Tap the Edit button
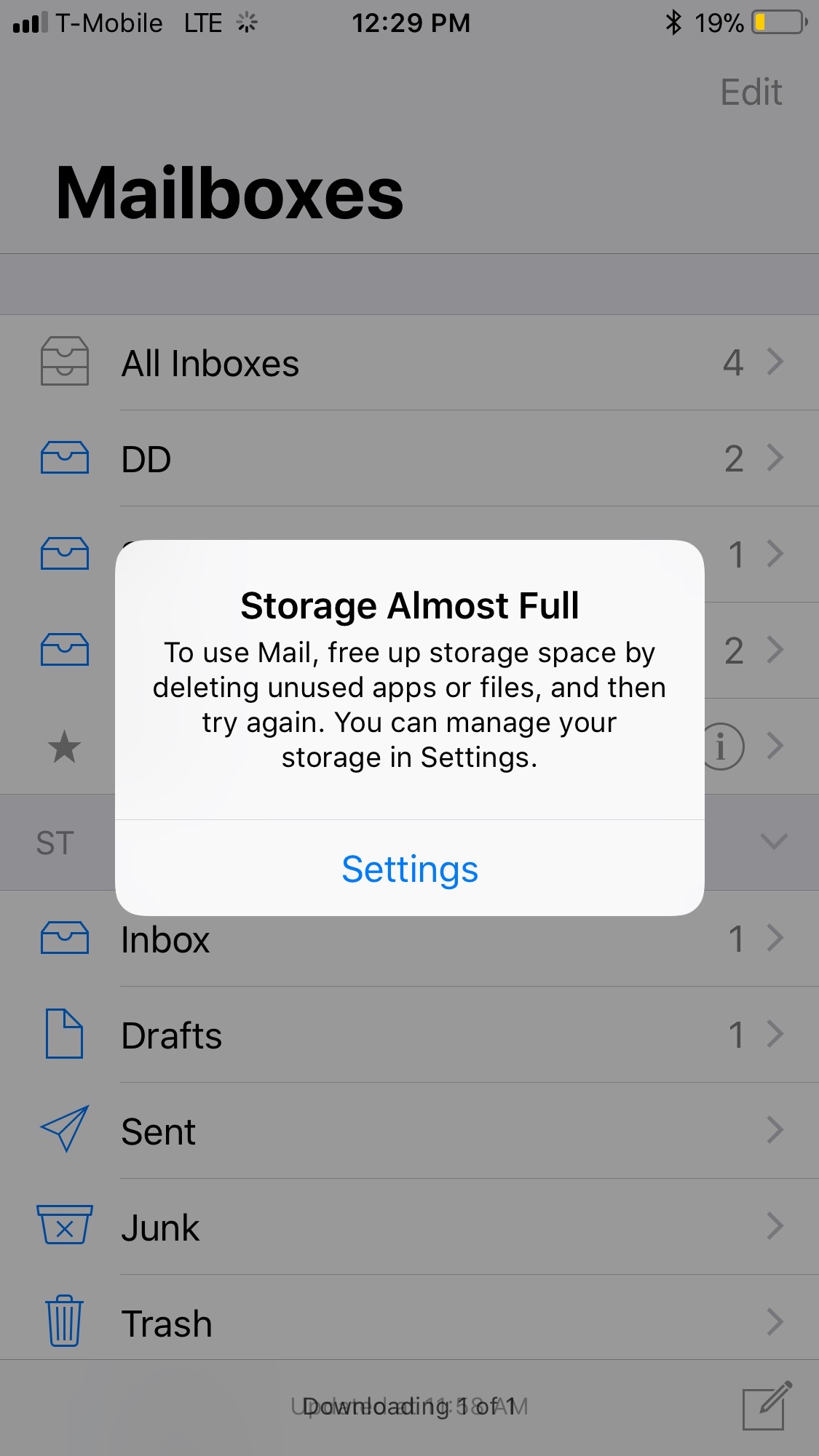The height and width of the screenshot is (1456, 819). click(751, 92)
